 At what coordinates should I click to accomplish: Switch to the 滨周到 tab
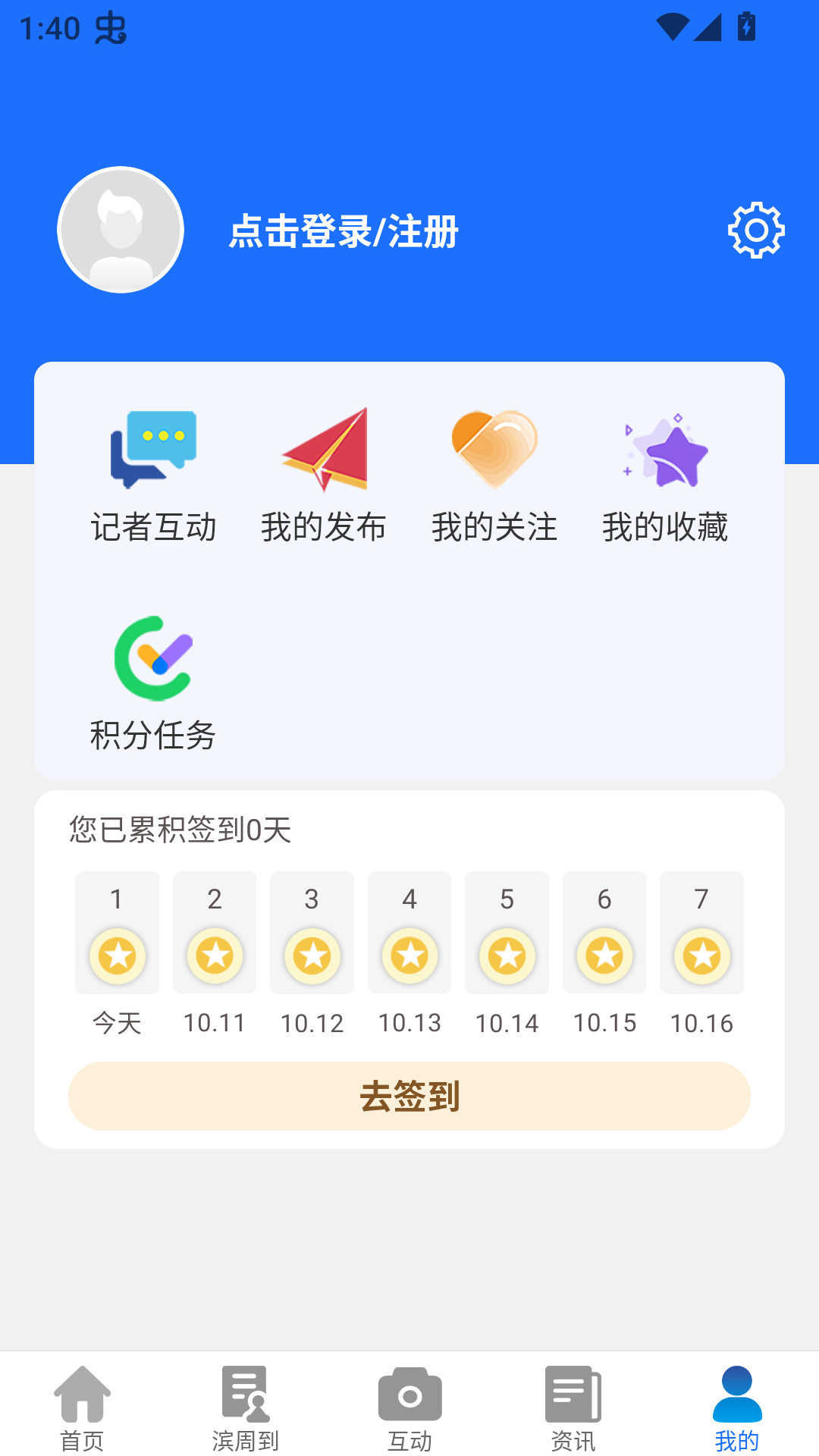246,1418
